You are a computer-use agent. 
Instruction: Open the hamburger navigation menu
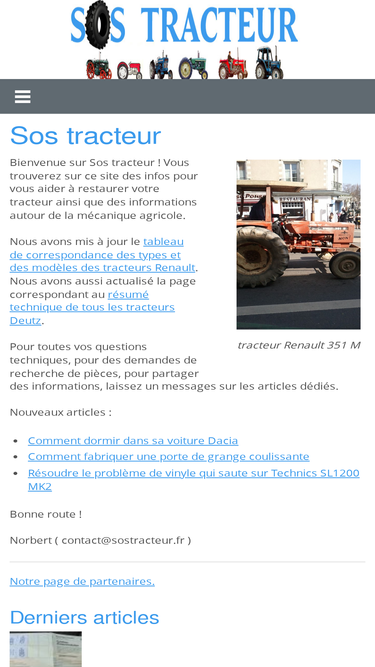click(x=23, y=97)
